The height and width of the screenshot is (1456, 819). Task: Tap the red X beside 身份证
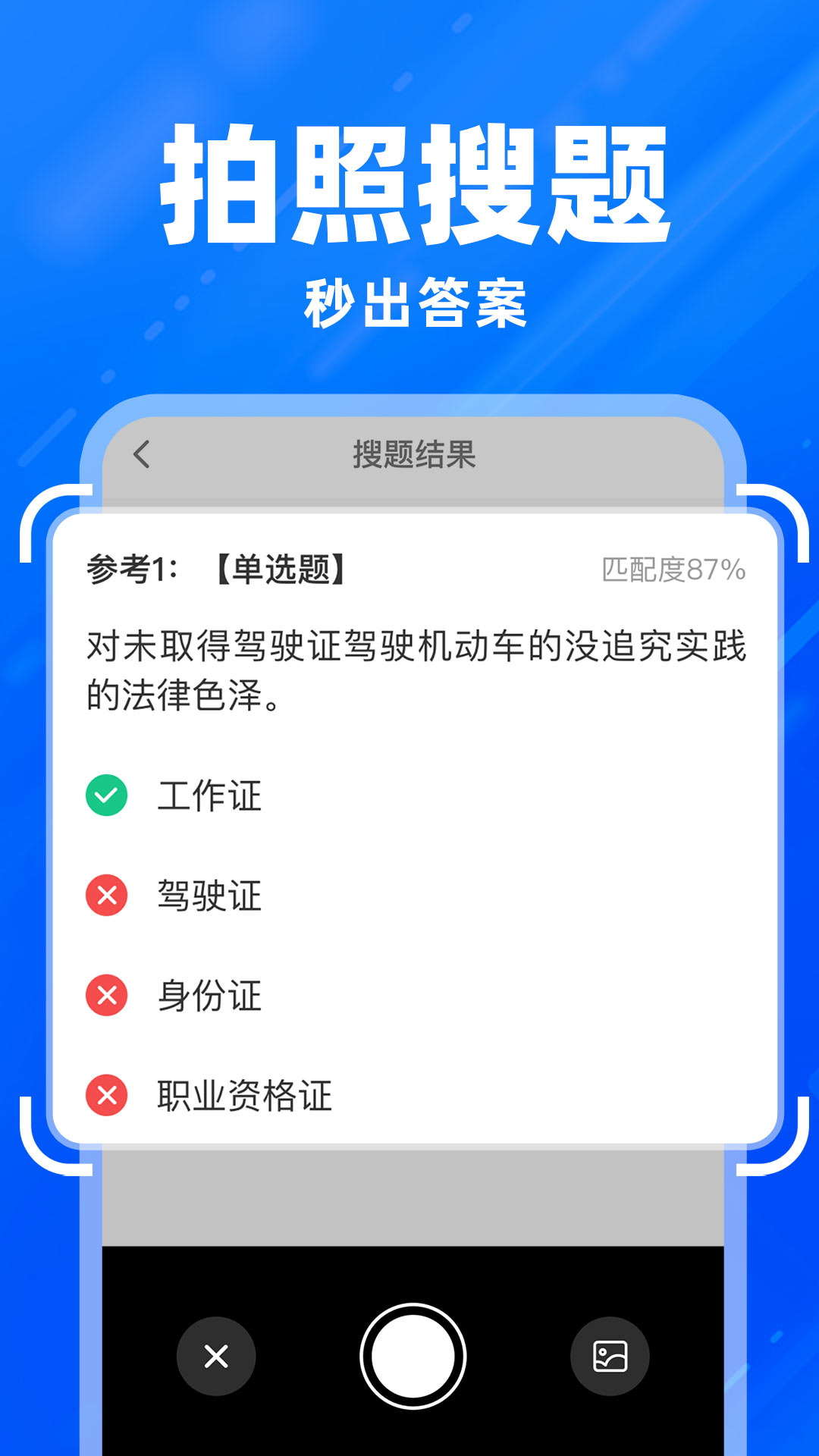[106, 996]
